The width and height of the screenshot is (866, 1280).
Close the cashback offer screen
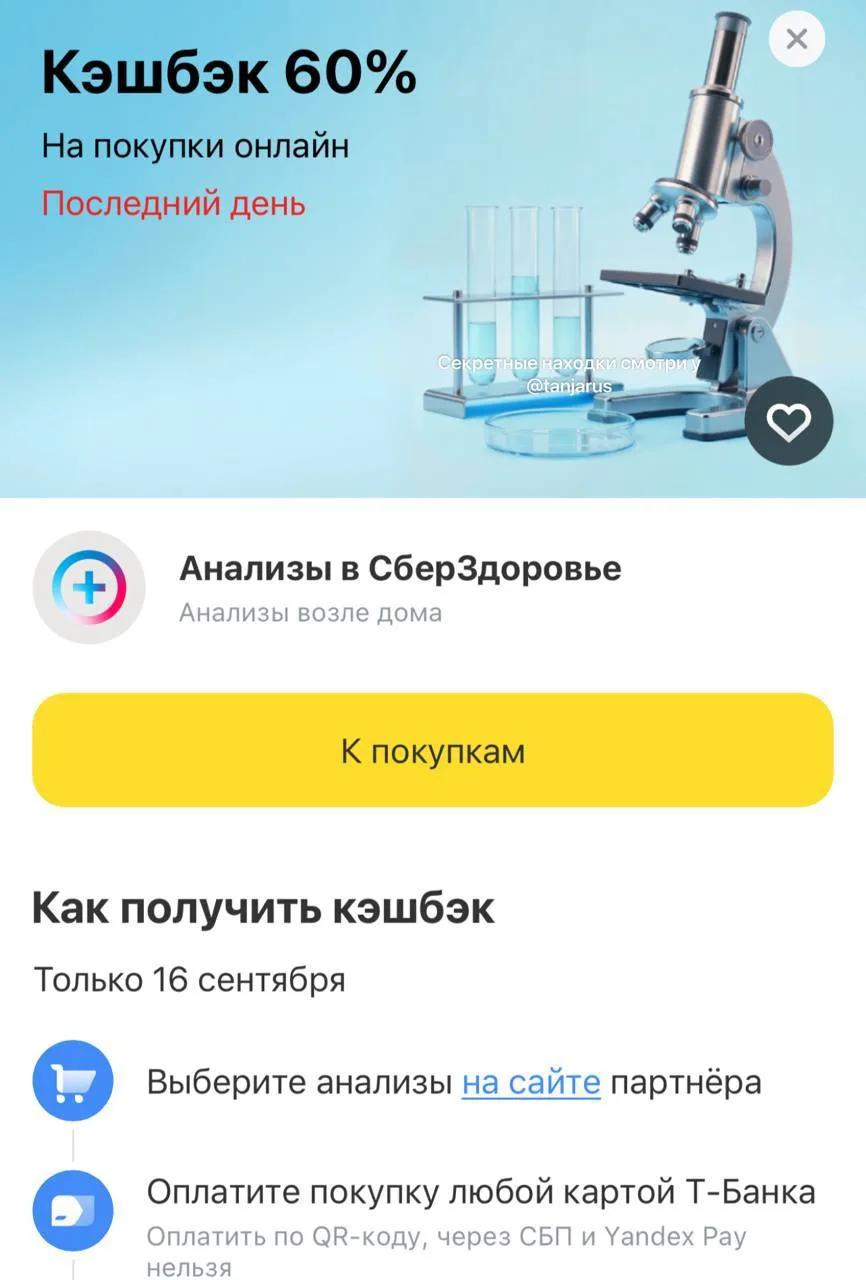[797, 40]
